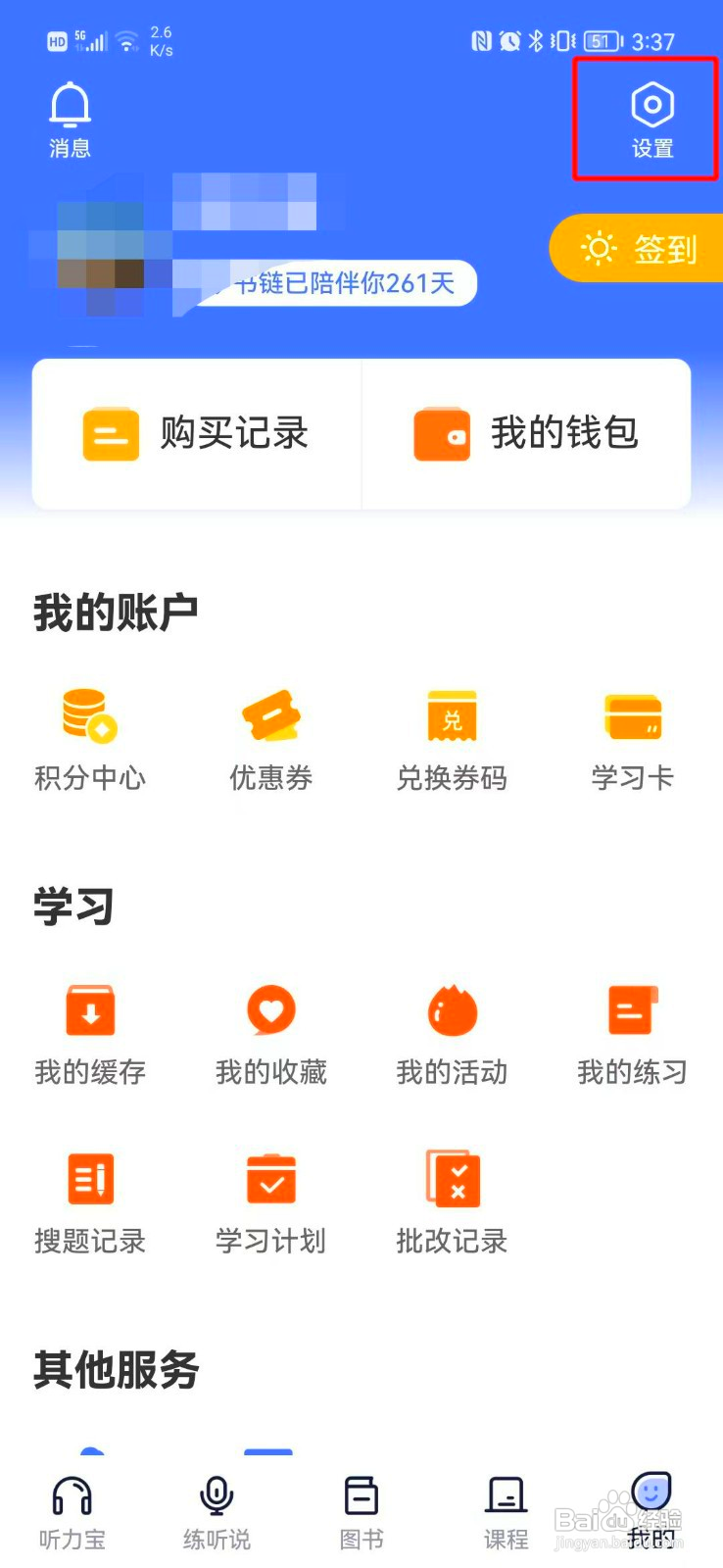Screen dimensions: 723x1568
Task: Switch to the 图书 tab
Action: point(361,1512)
